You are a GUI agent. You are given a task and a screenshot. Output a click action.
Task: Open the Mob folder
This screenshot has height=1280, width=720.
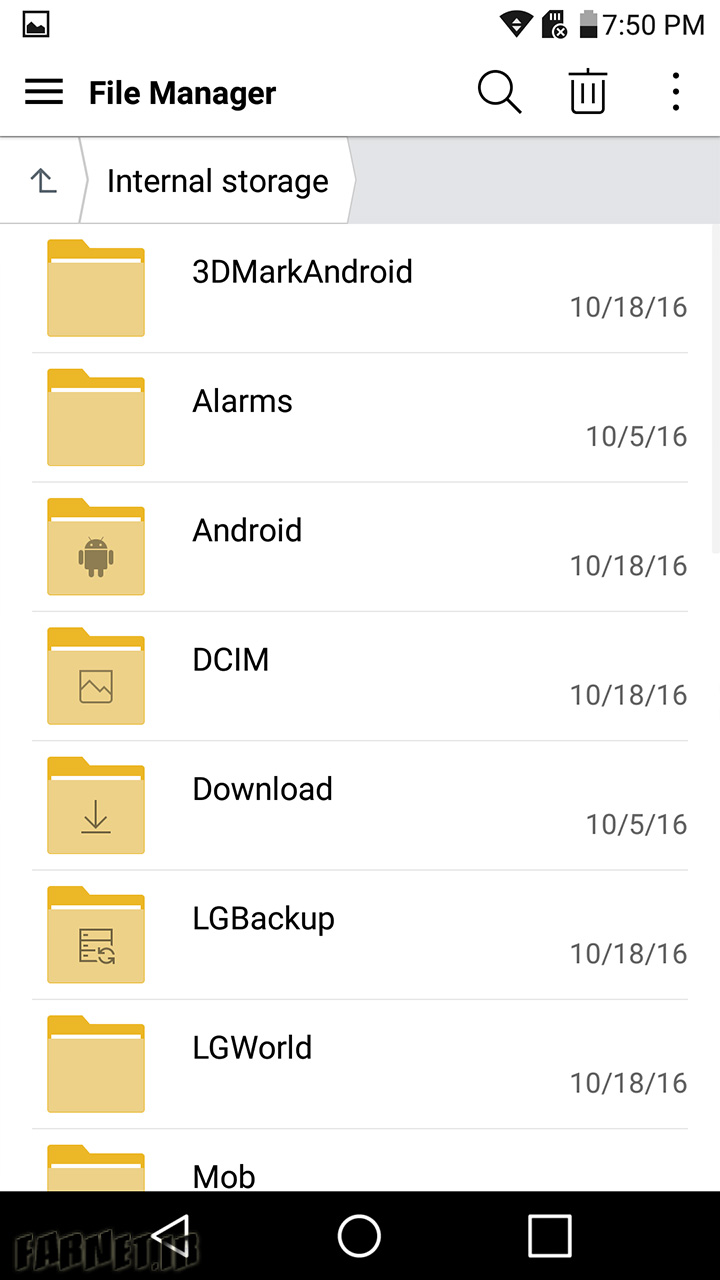point(360,1160)
